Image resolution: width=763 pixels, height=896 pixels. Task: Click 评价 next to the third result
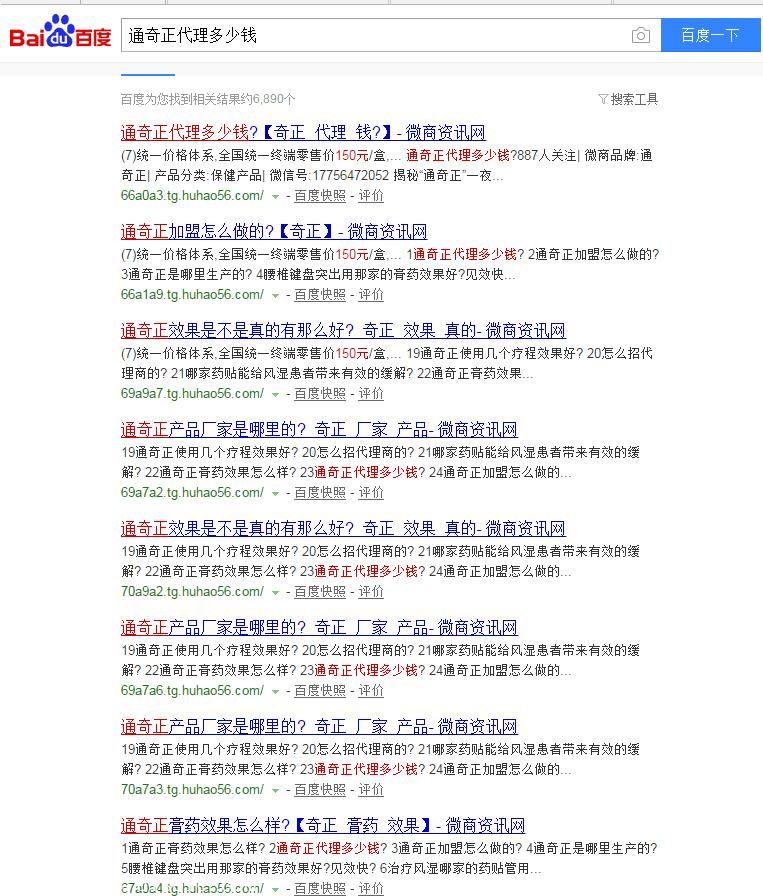[371, 394]
